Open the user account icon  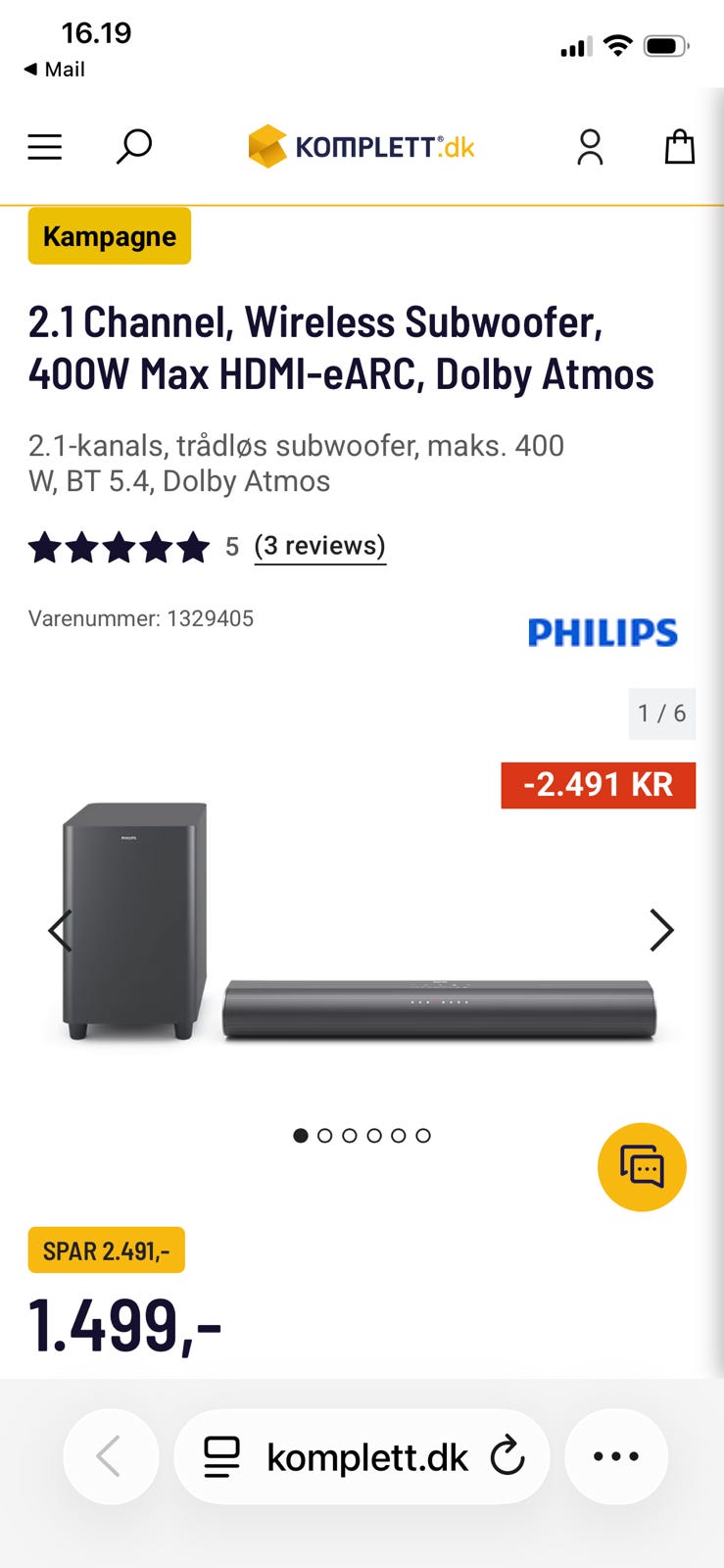point(590,147)
